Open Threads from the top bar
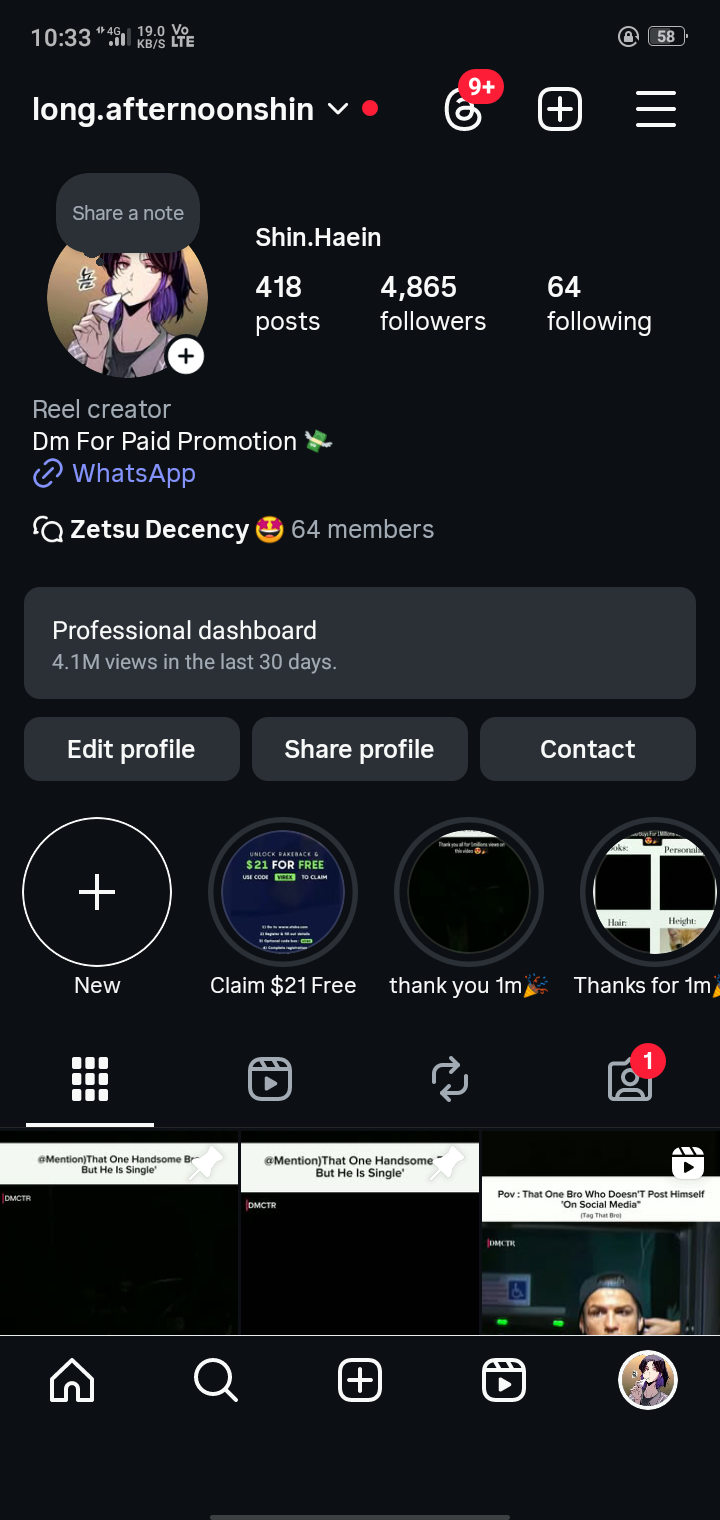Viewport: 720px width, 1520px height. pos(464,109)
